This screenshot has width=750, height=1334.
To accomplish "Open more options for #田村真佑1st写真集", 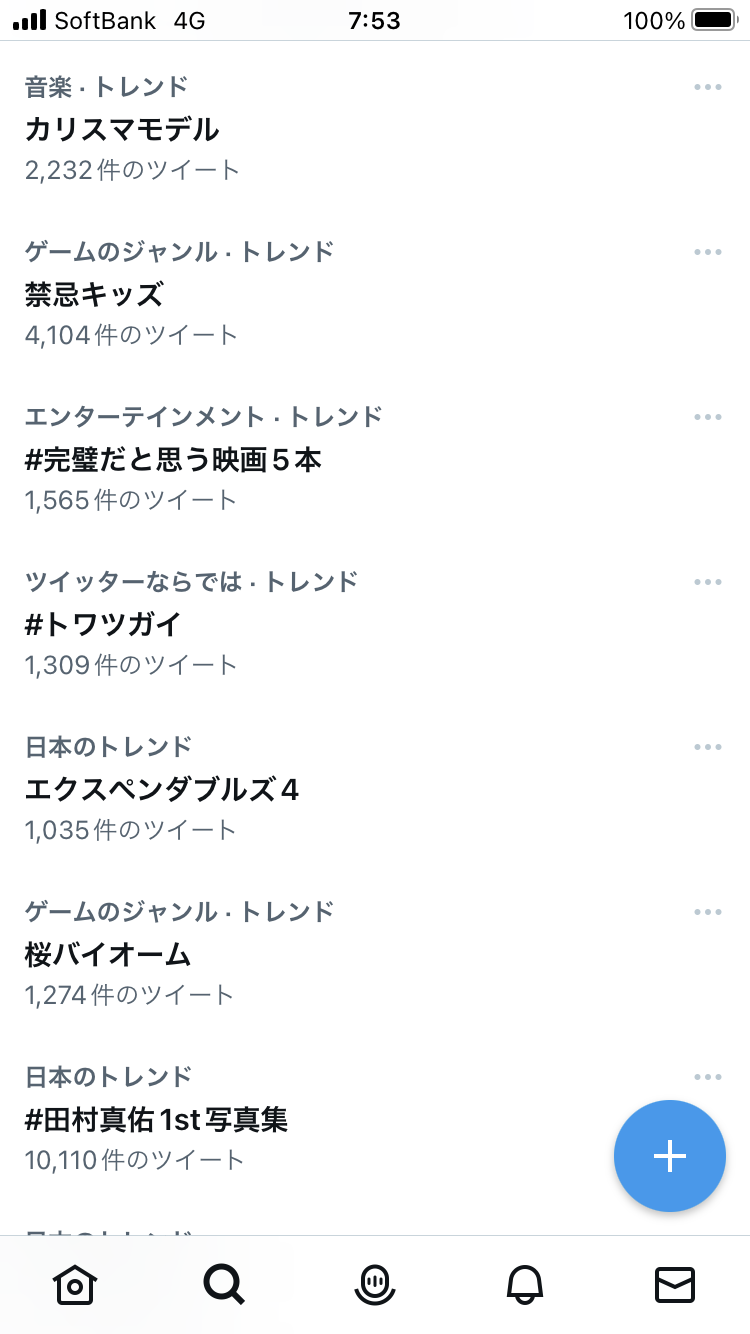I will coord(708,1077).
